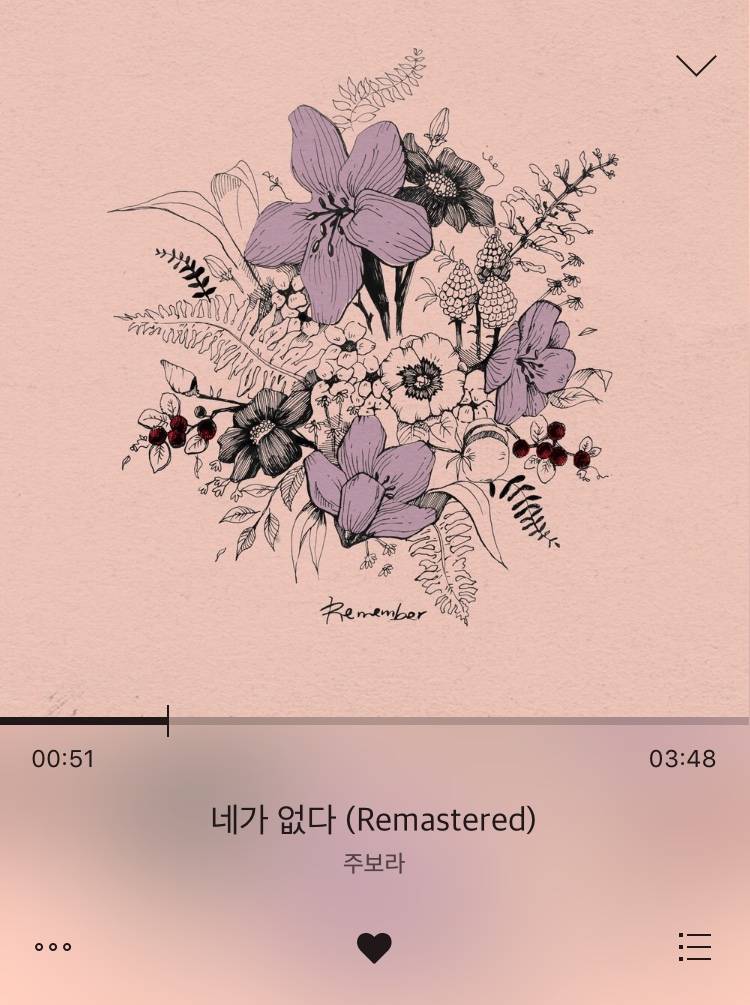Viewport: 750px width, 1005px height.
Task: Open artist page for 주보라
Action: click(x=373, y=863)
